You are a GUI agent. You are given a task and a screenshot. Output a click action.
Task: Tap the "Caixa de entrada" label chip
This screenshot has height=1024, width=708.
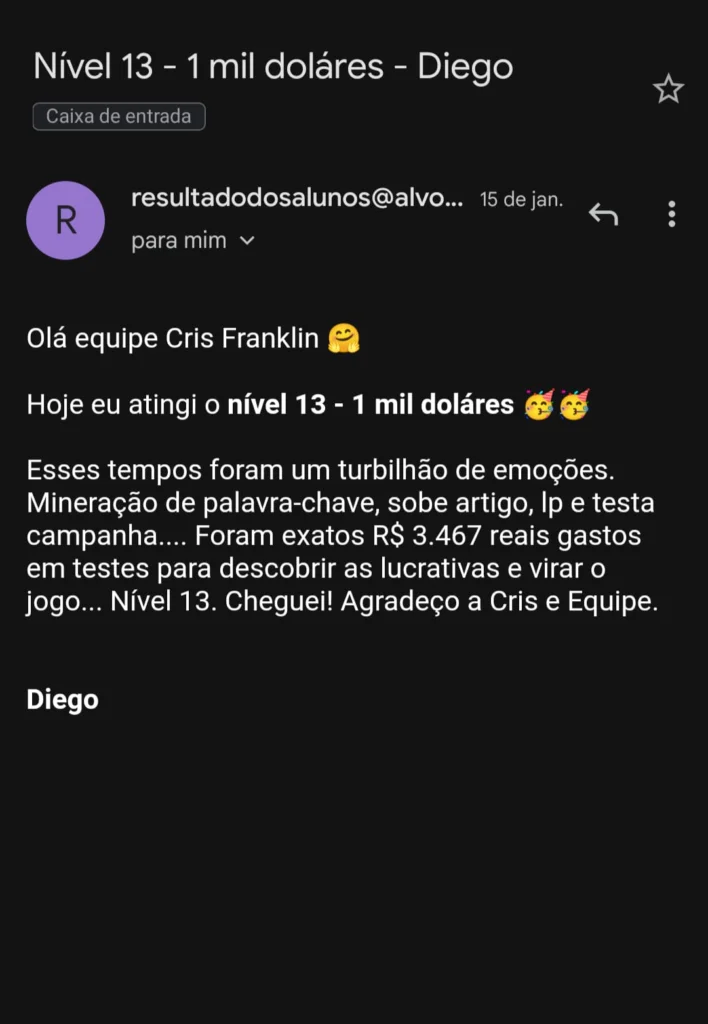[x=119, y=116]
